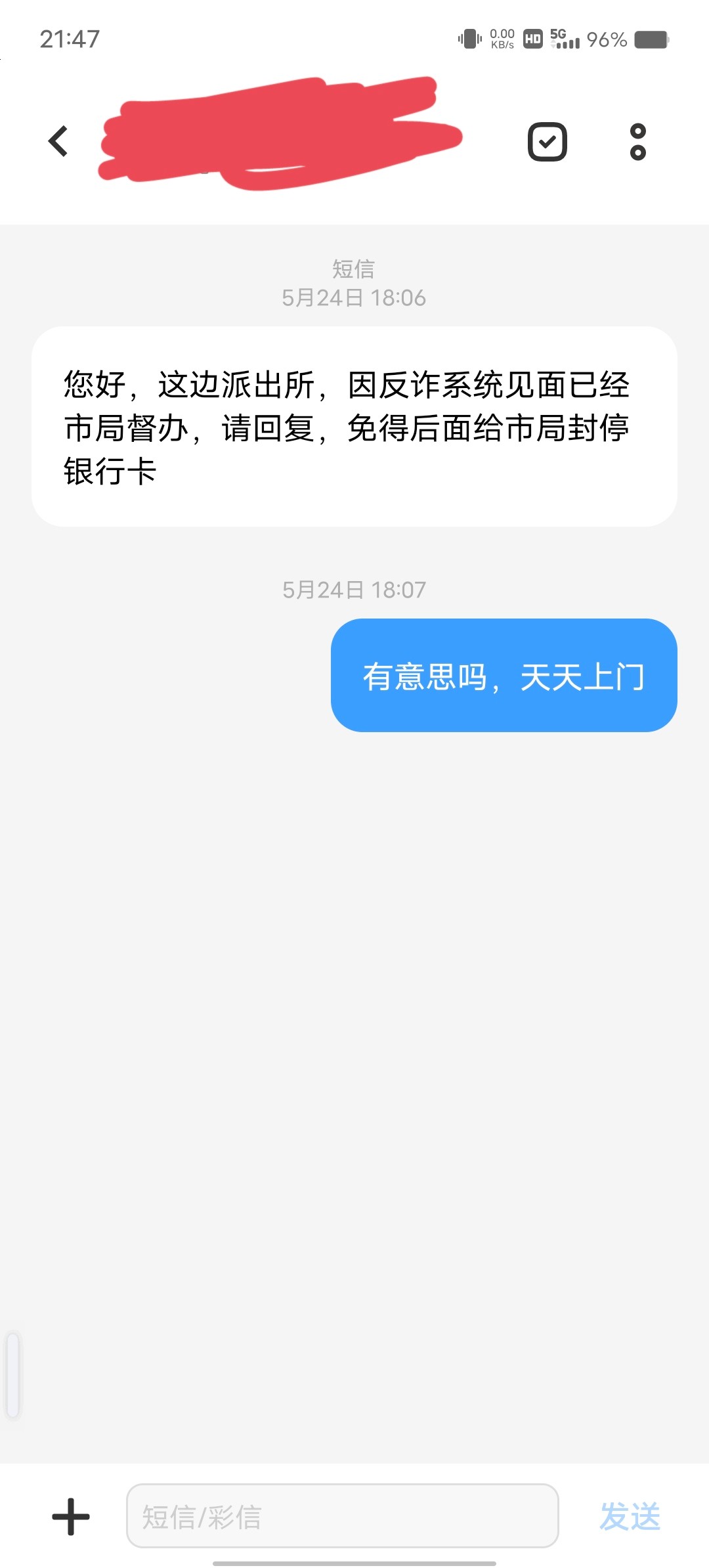This screenshot has height=1568, width=709.
Task: Tap the 发送 send button
Action: [630, 1516]
